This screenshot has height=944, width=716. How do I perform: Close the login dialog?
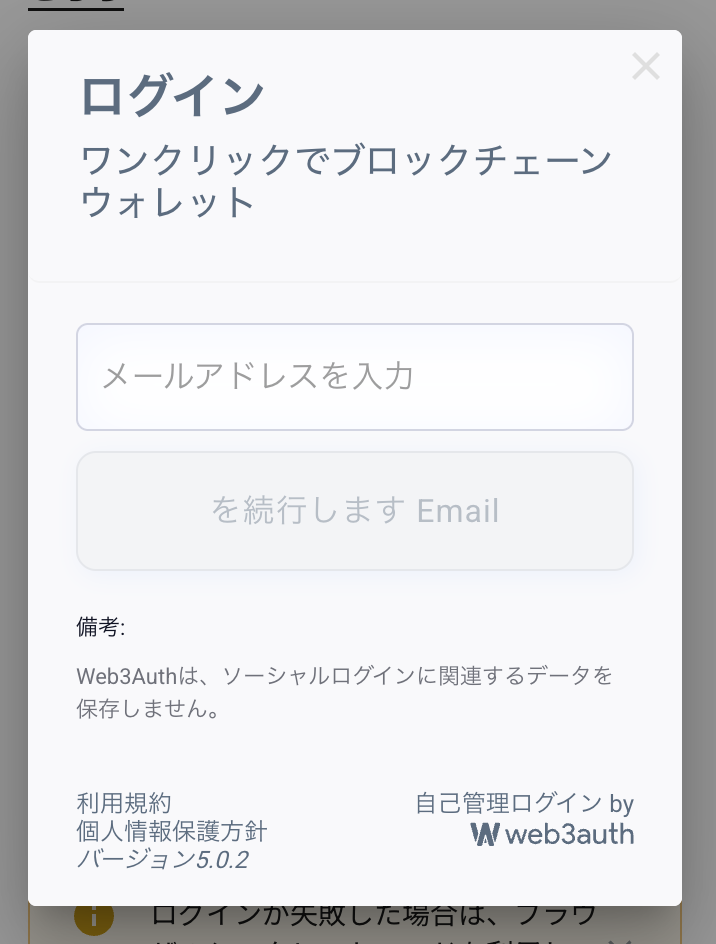click(x=646, y=67)
